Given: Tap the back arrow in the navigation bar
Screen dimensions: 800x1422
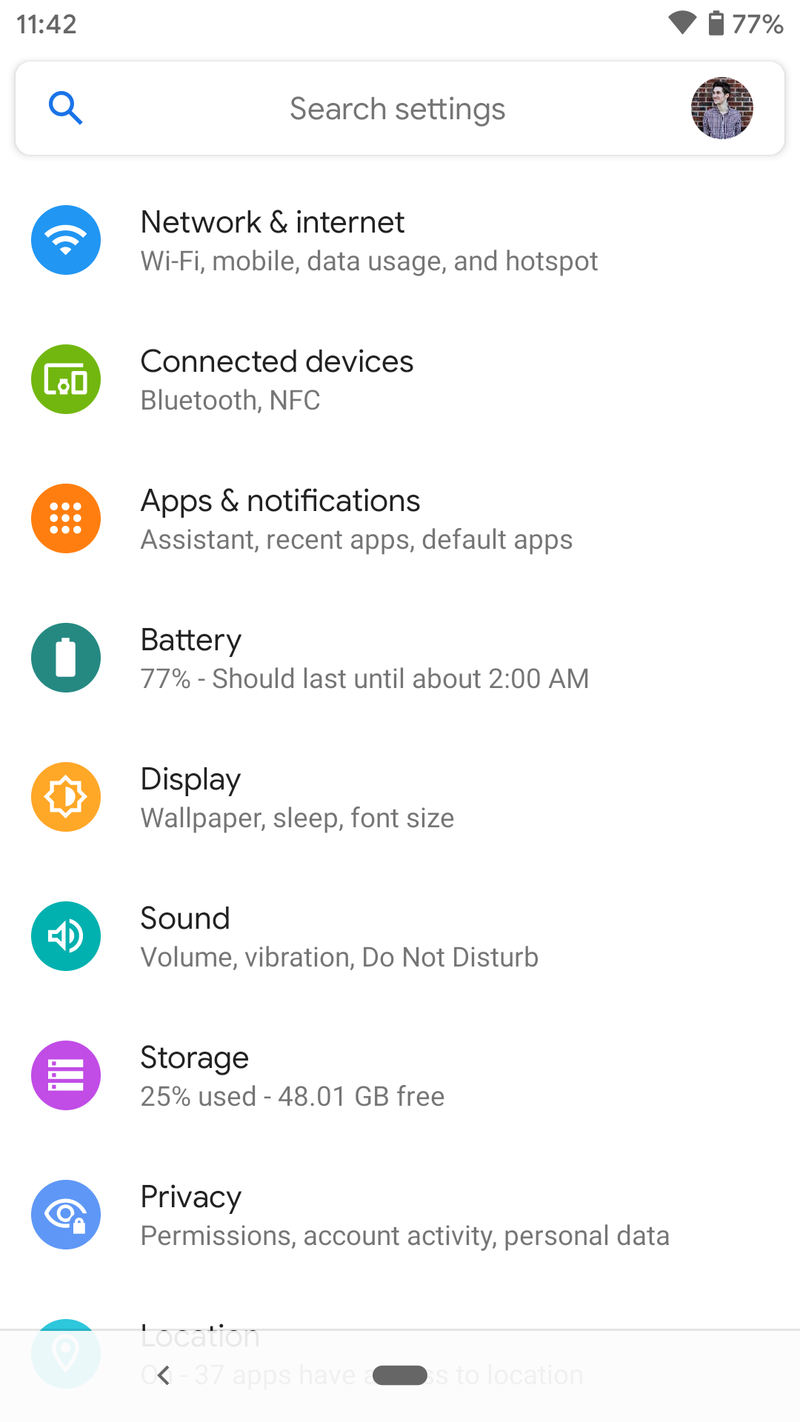Looking at the screenshot, I should pyautogui.click(x=163, y=1374).
